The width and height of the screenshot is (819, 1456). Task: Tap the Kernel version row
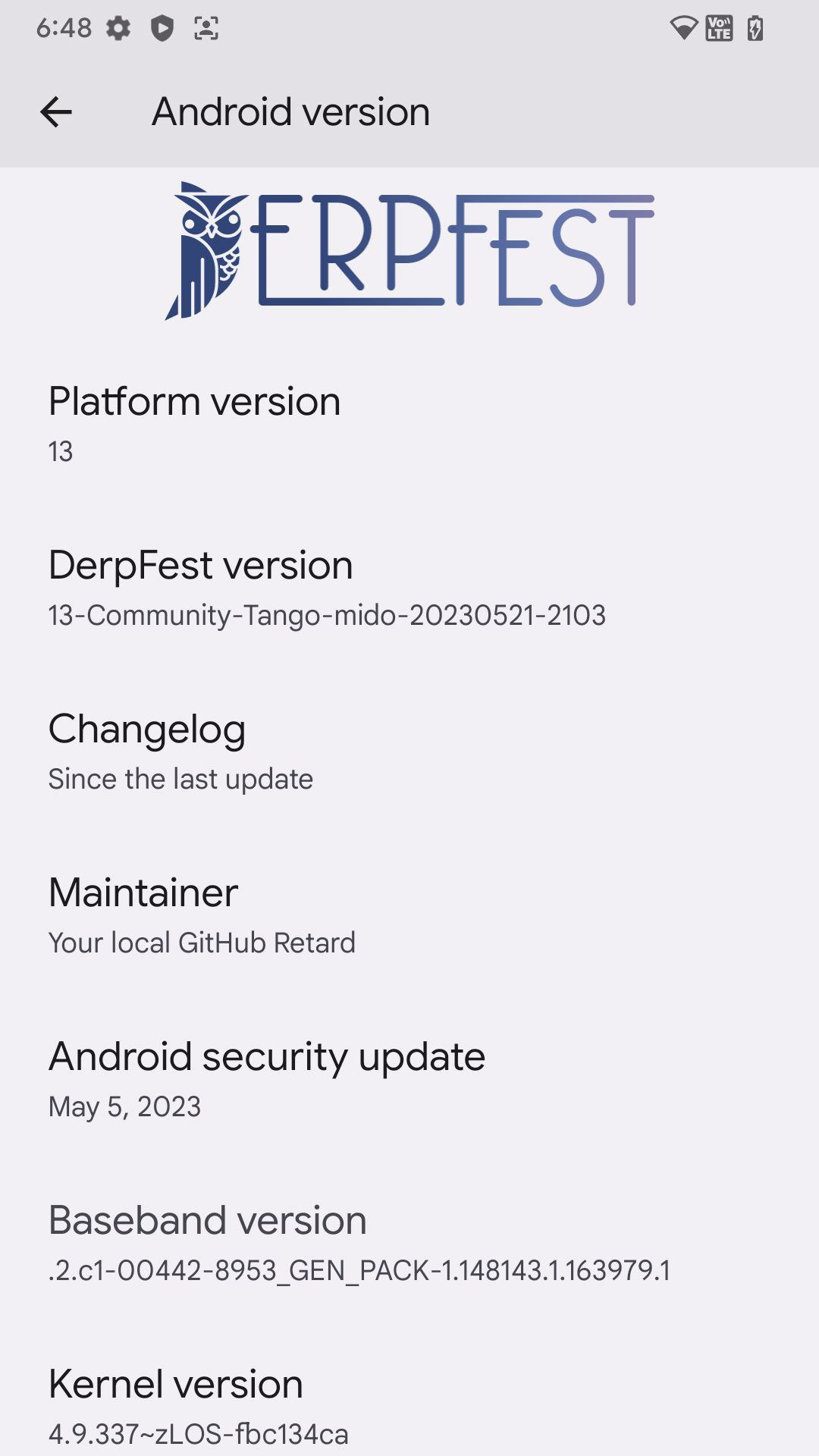coord(409,1407)
